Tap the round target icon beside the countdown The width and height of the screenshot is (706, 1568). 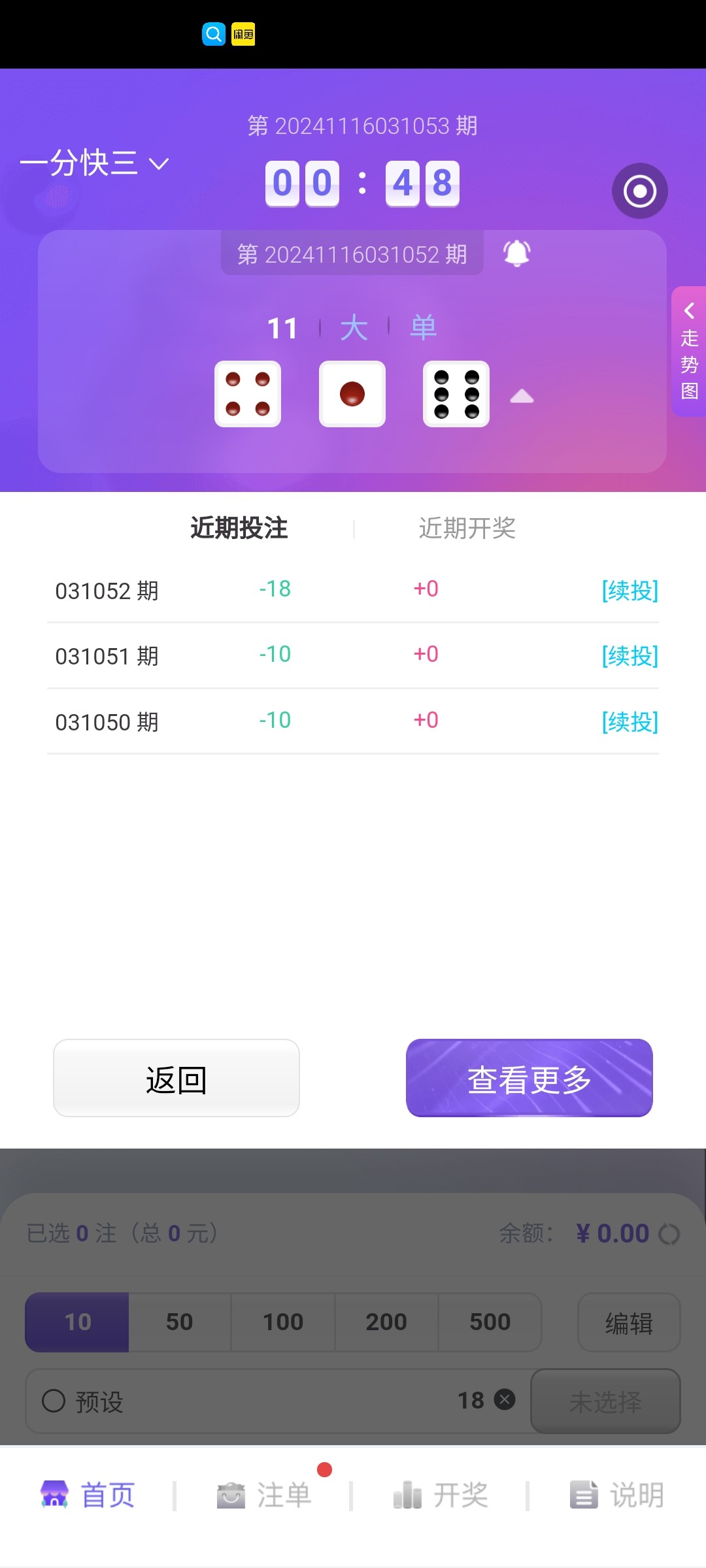639,191
